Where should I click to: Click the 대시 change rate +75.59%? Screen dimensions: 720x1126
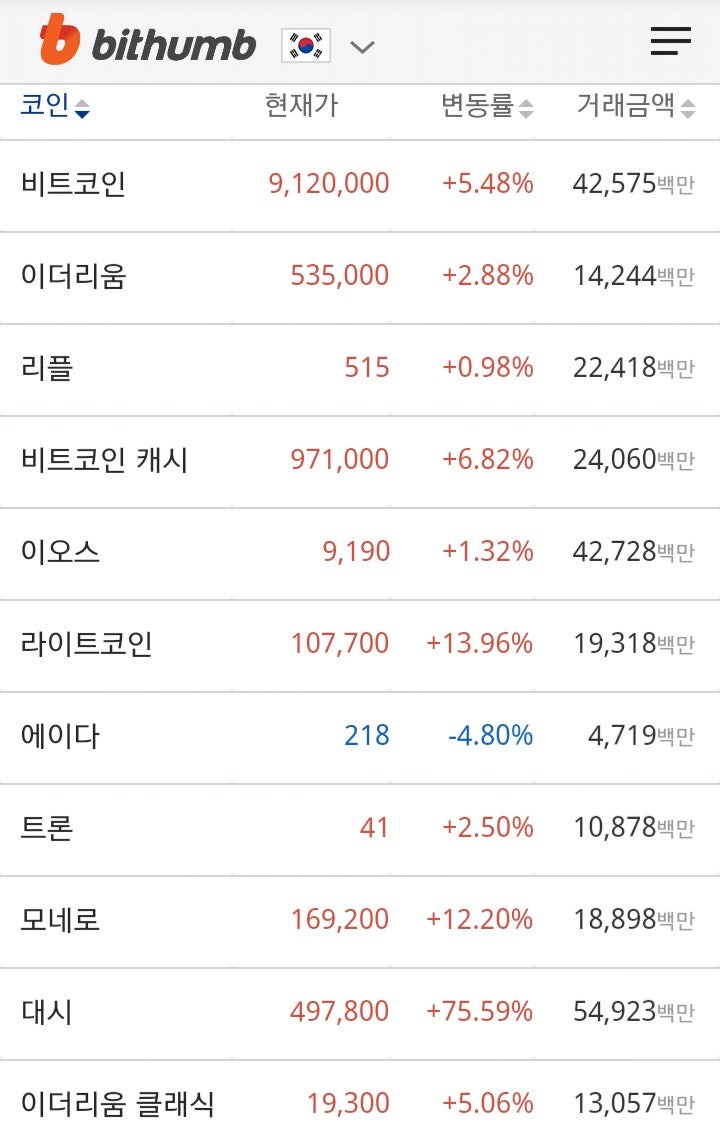tap(480, 1011)
